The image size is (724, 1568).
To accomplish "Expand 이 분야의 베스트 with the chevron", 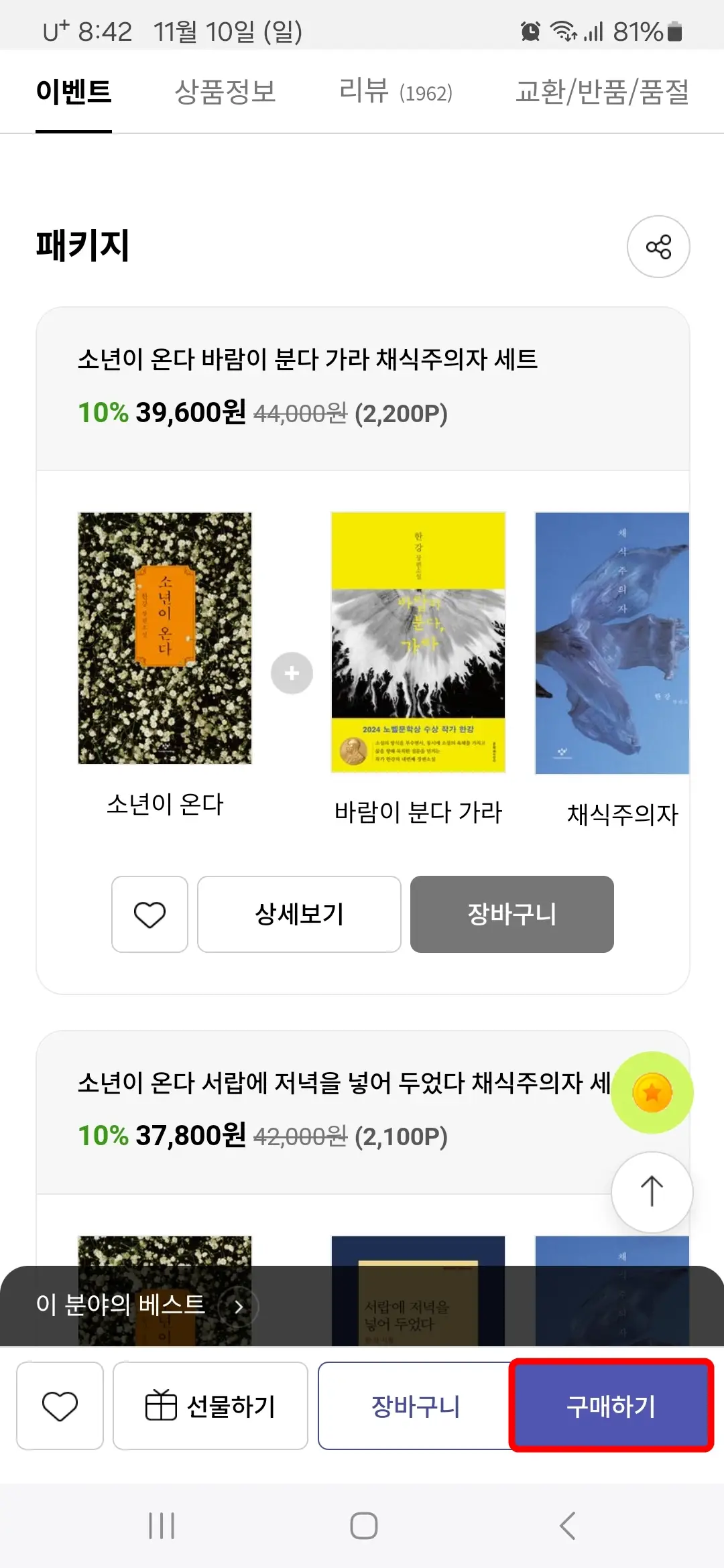I will coord(239,1305).
